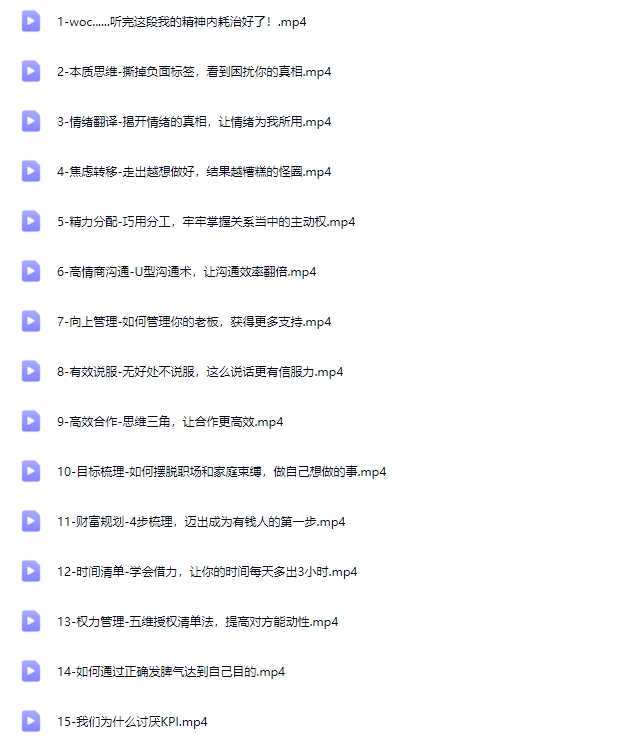Viewport: 619px width, 748px height.
Task: Open 3-情绪翻译 video file
Action: [193, 121]
